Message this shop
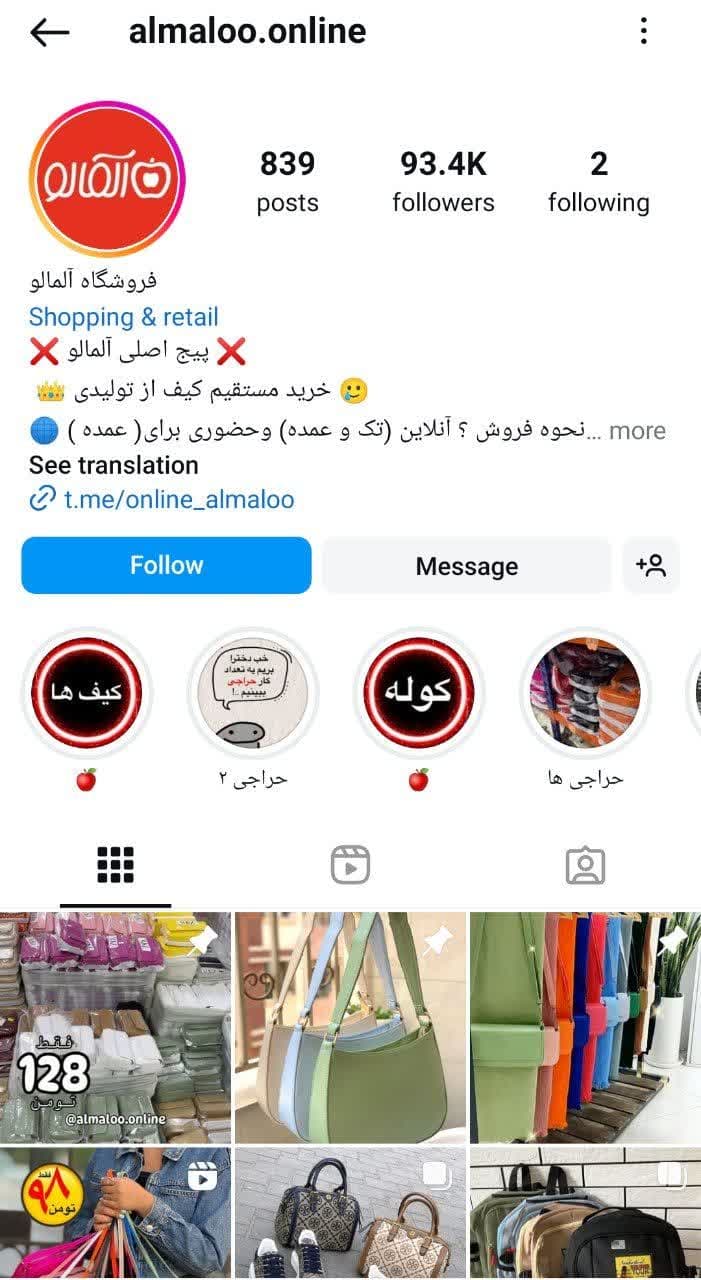This screenshot has width=701, height=1280. point(466,566)
